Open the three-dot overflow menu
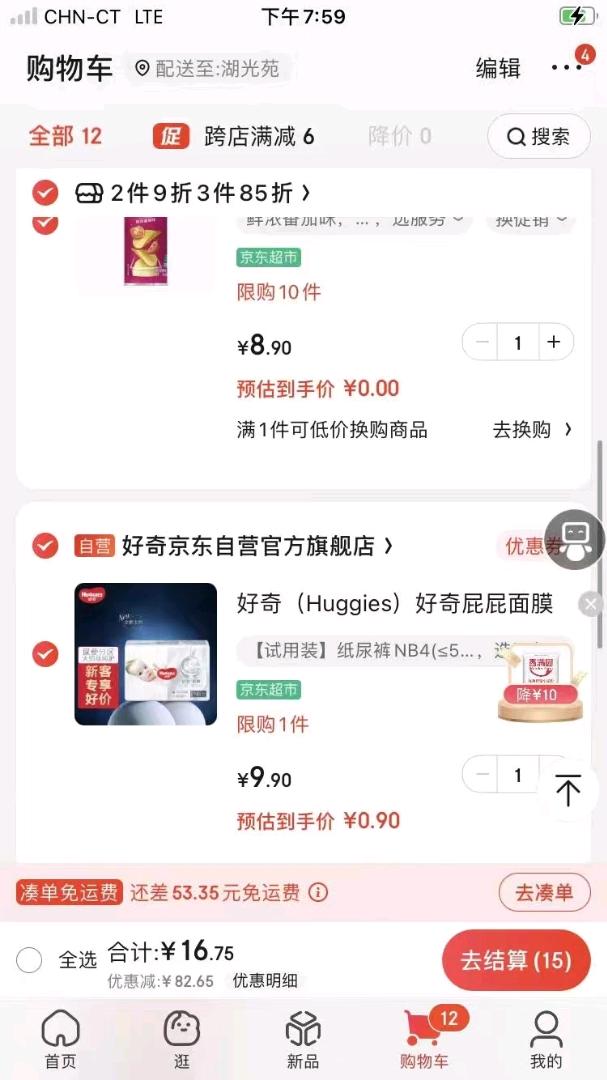The image size is (607, 1080). click(x=567, y=68)
